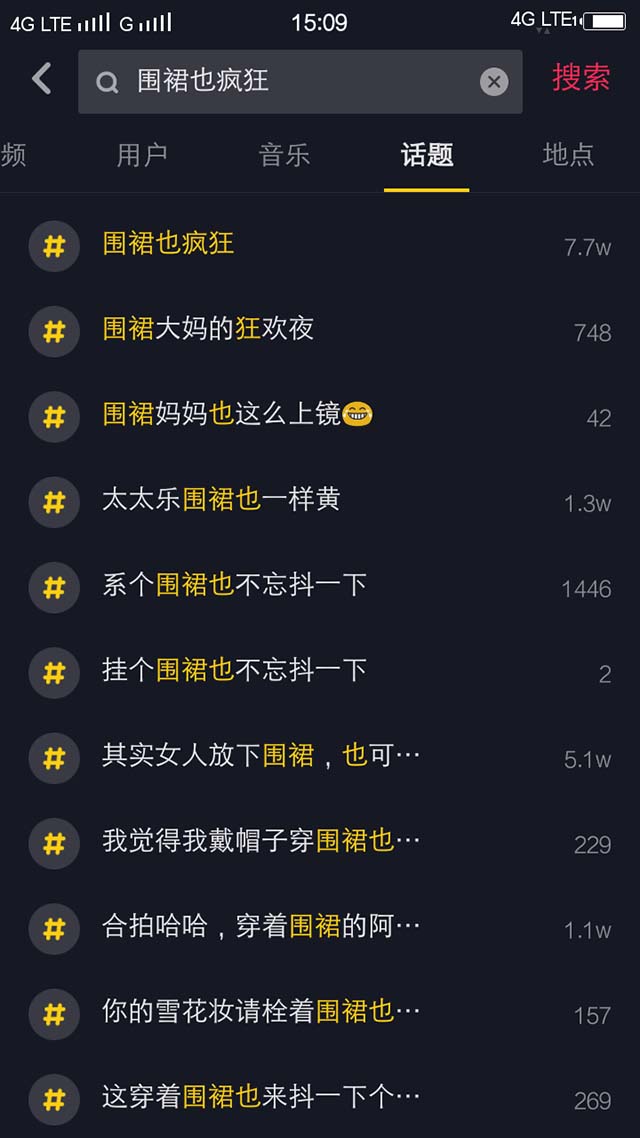Open the topic 系个围裙也不忘抖一下
Viewport: 640px width, 1138px height.
point(320,587)
